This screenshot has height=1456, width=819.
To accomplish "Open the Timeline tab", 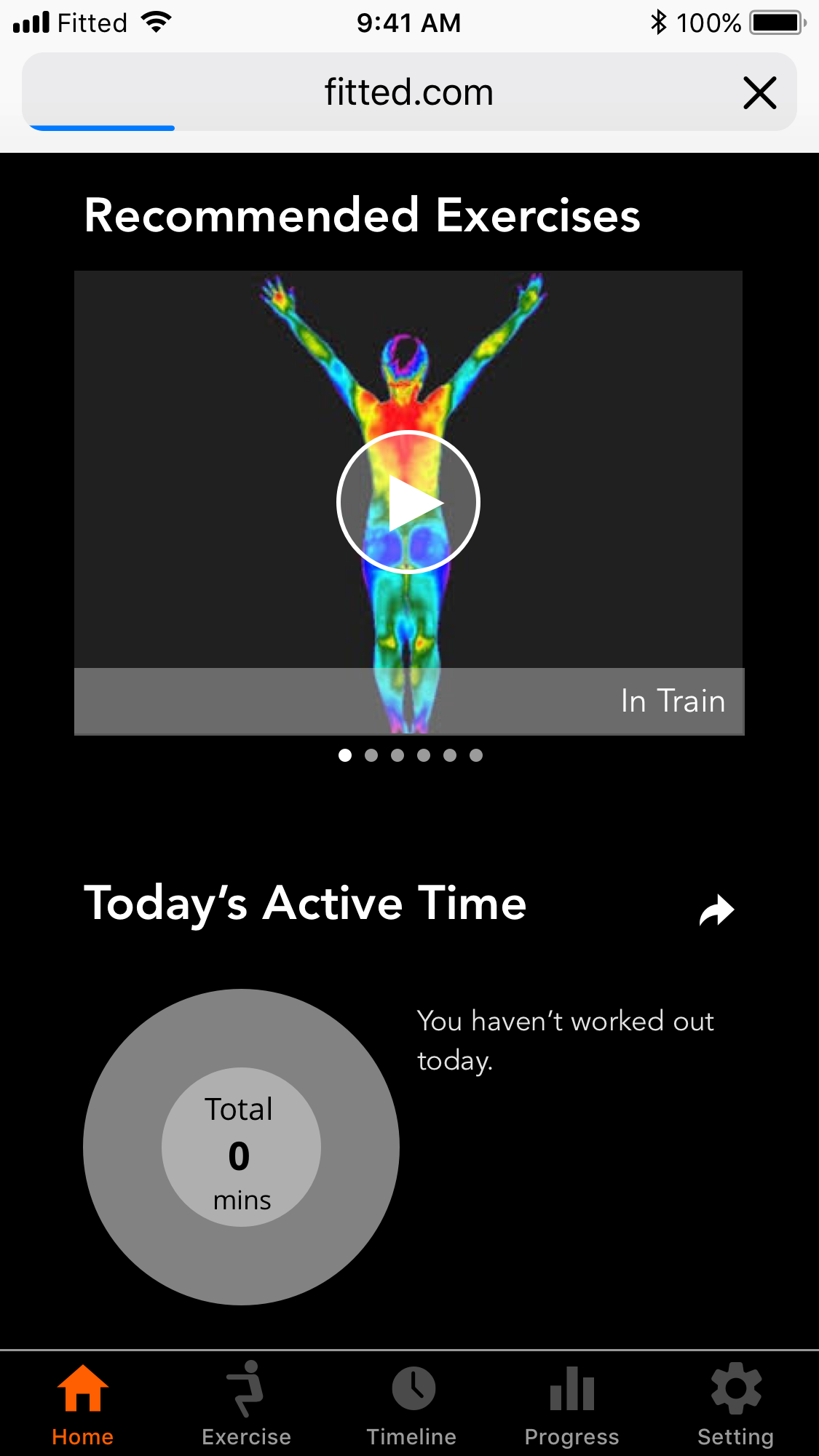I will [411, 1404].
